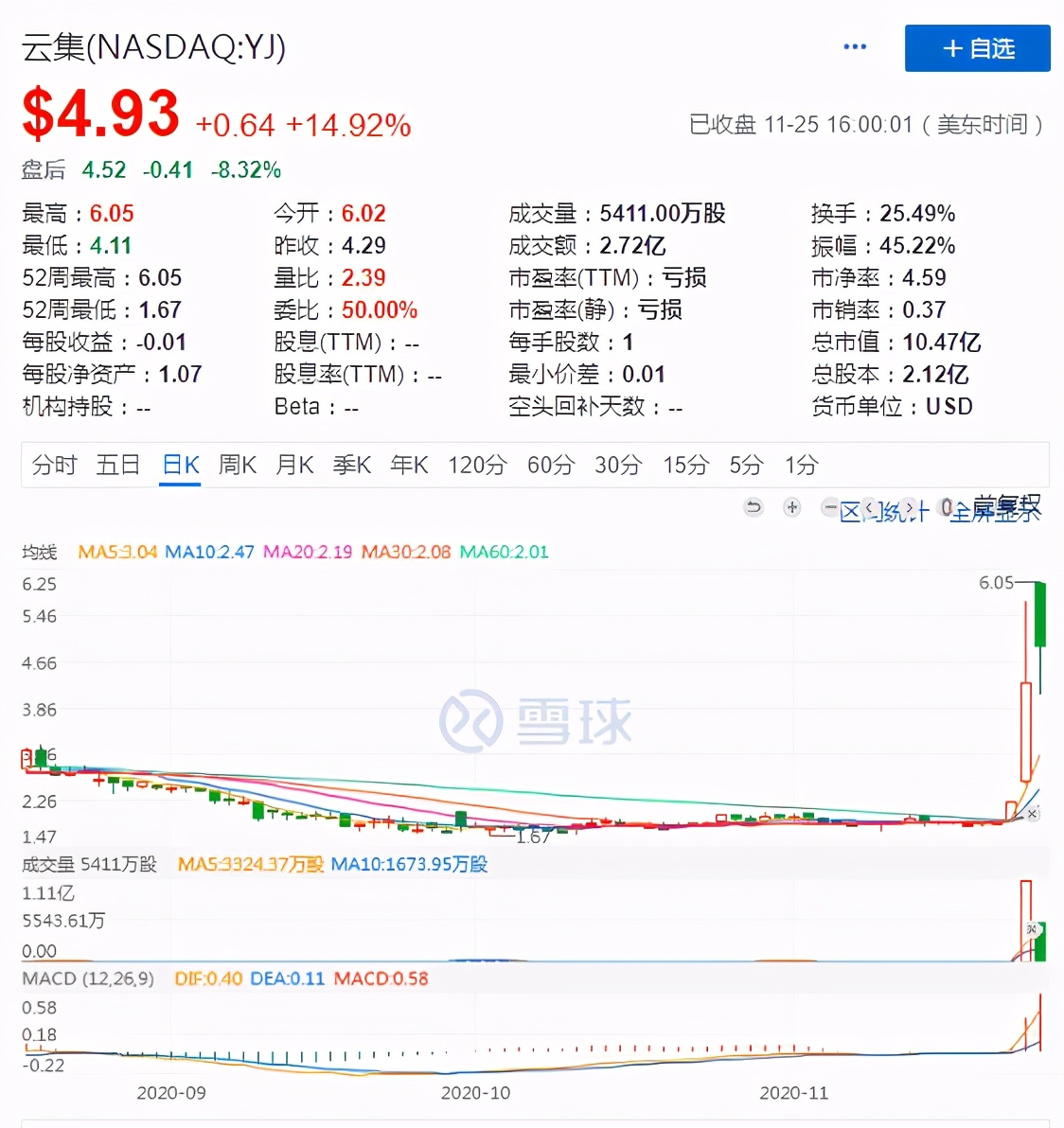Show the 季K chart

(x=351, y=465)
